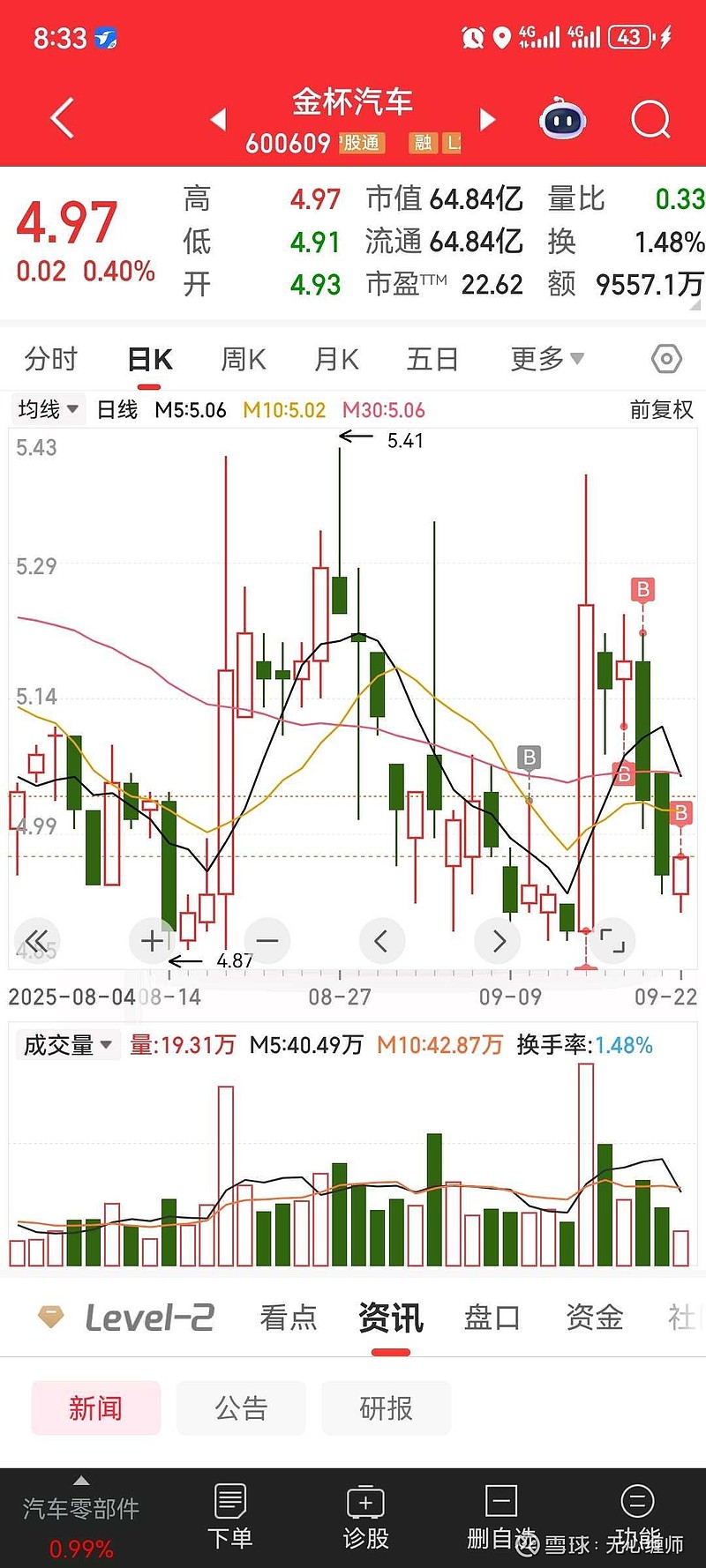This screenshot has width=706, height=1568.
Task: Open the 均线 indicator dropdown
Action: 49,409
